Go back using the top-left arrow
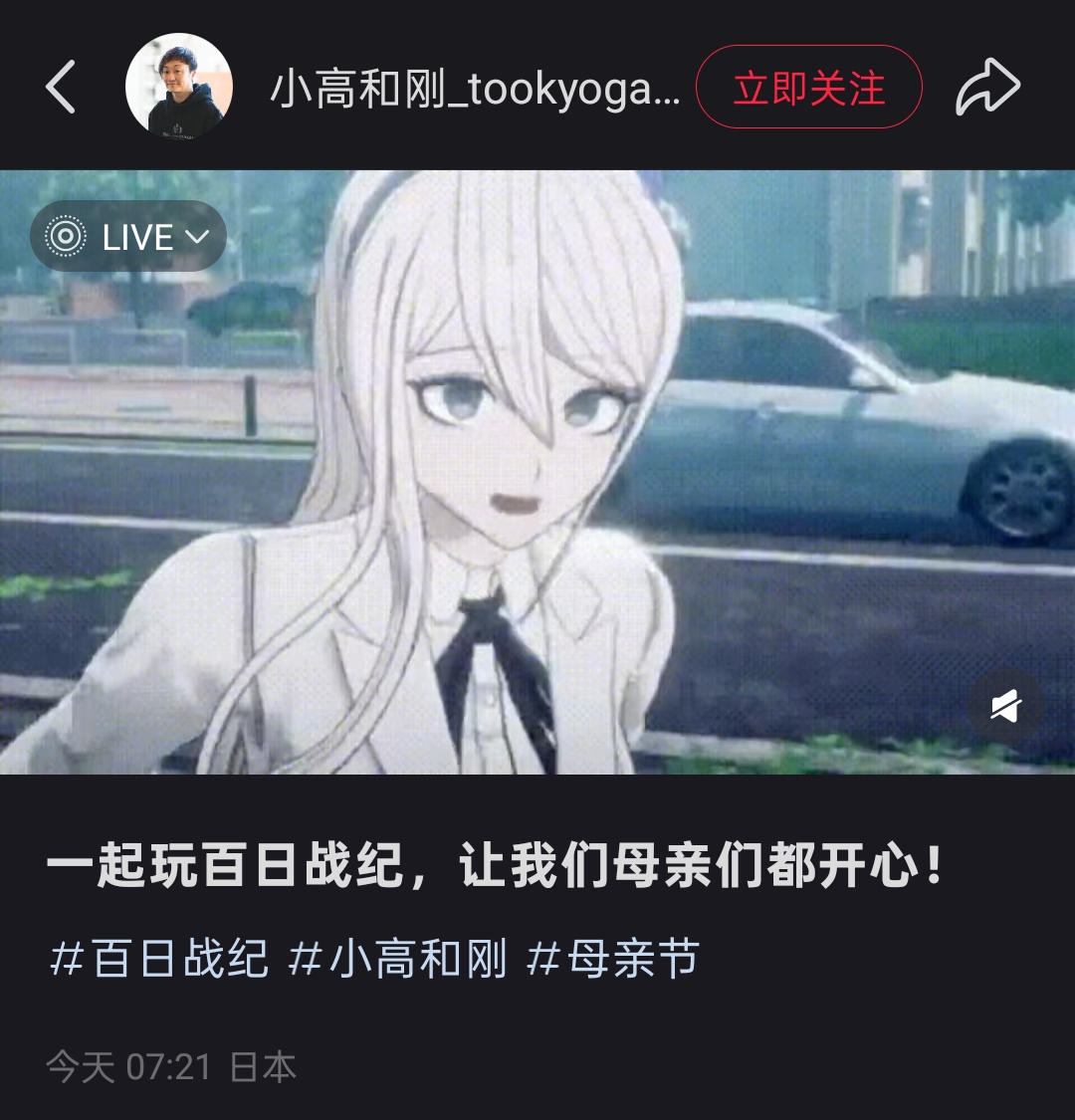Image resolution: width=1075 pixels, height=1120 pixels. click(x=61, y=88)
